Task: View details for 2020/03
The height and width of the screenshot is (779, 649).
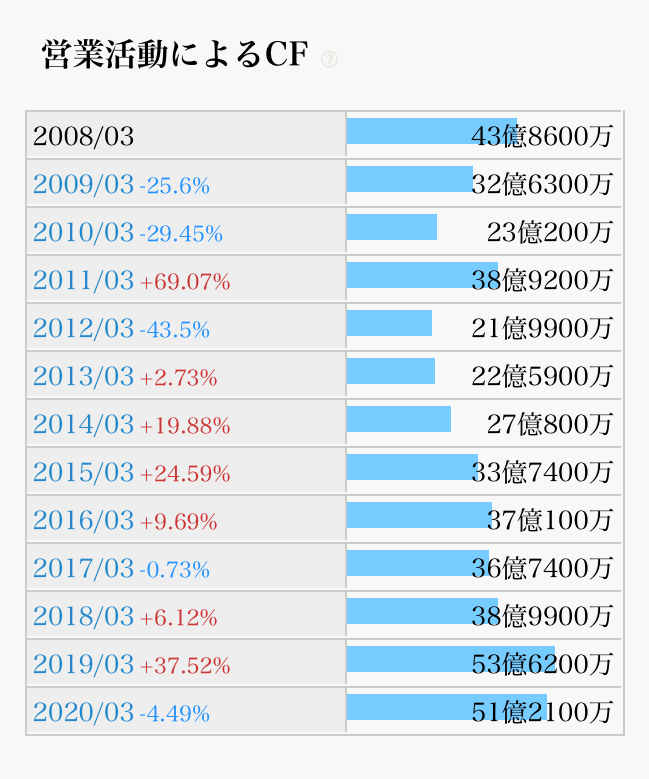Action: click(x=83, y=713)
